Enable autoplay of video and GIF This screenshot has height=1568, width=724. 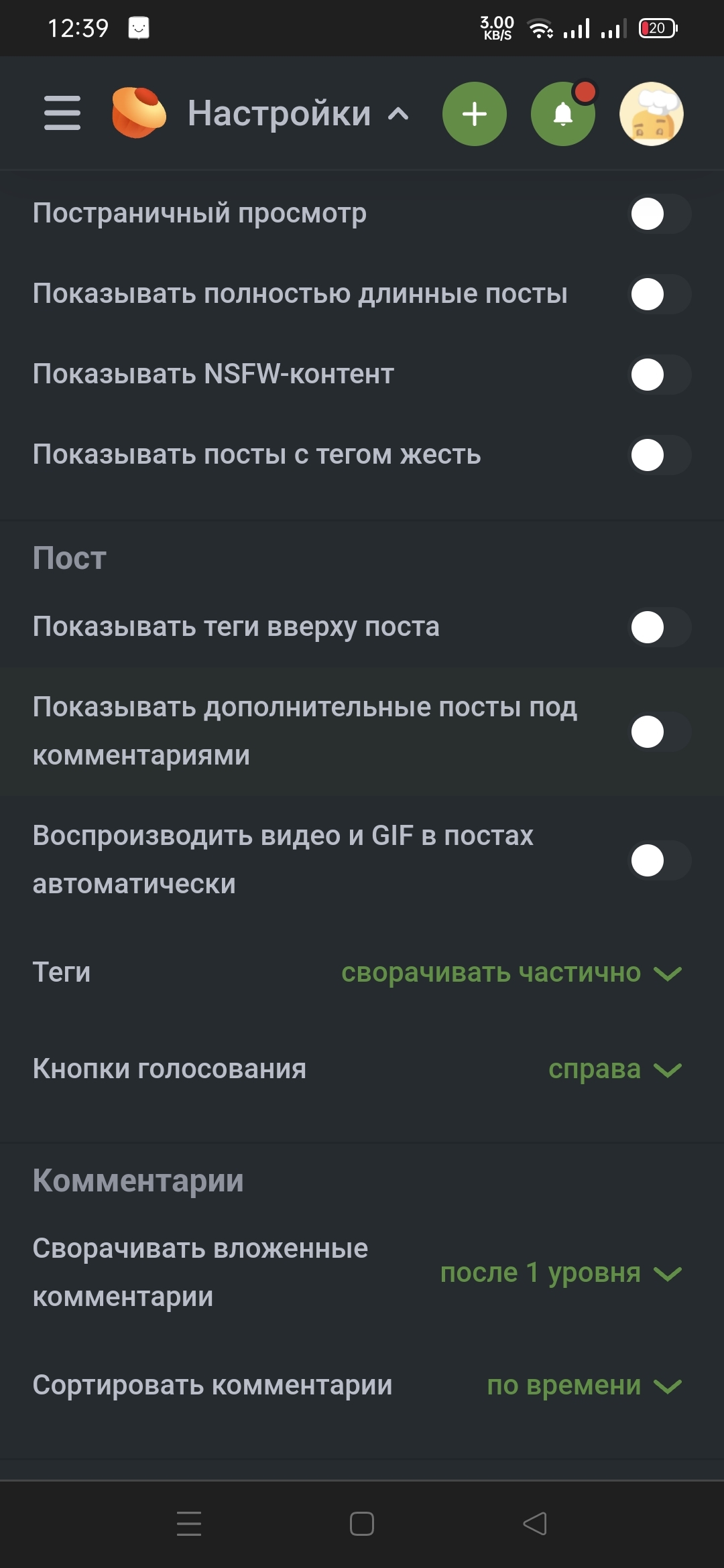coord(659,860)
